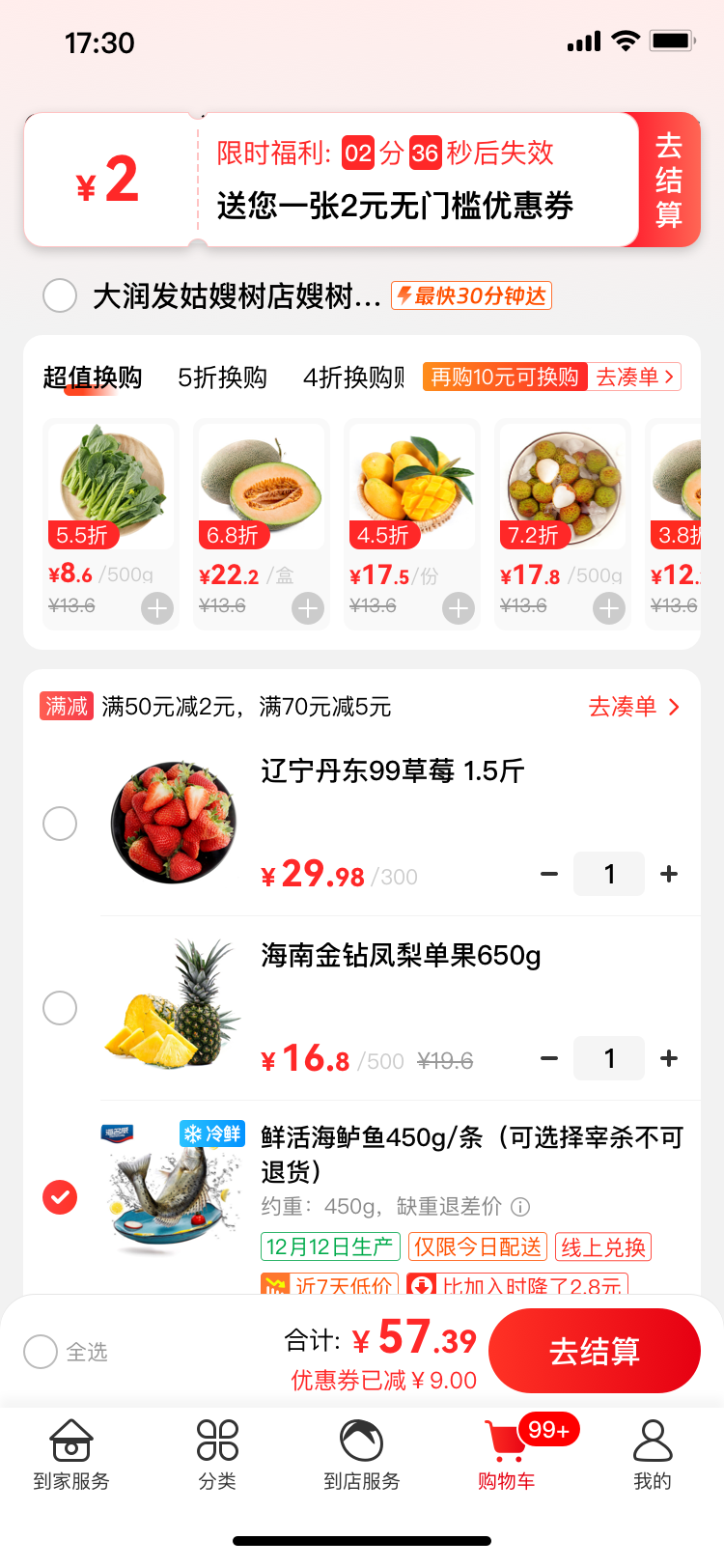Uncheck the 鲜活海鲈鱼 item checkbox
This screenshot has width=724, height=1568.
click(x=60, y=1197)
